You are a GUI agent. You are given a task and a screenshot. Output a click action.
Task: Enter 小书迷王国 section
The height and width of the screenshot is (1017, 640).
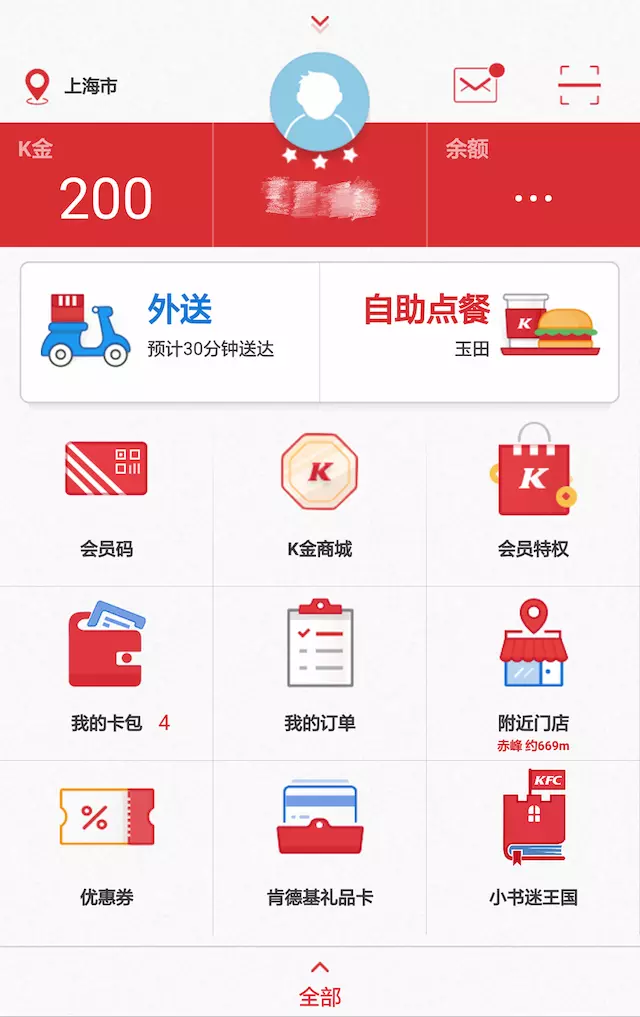coord(533,846)
